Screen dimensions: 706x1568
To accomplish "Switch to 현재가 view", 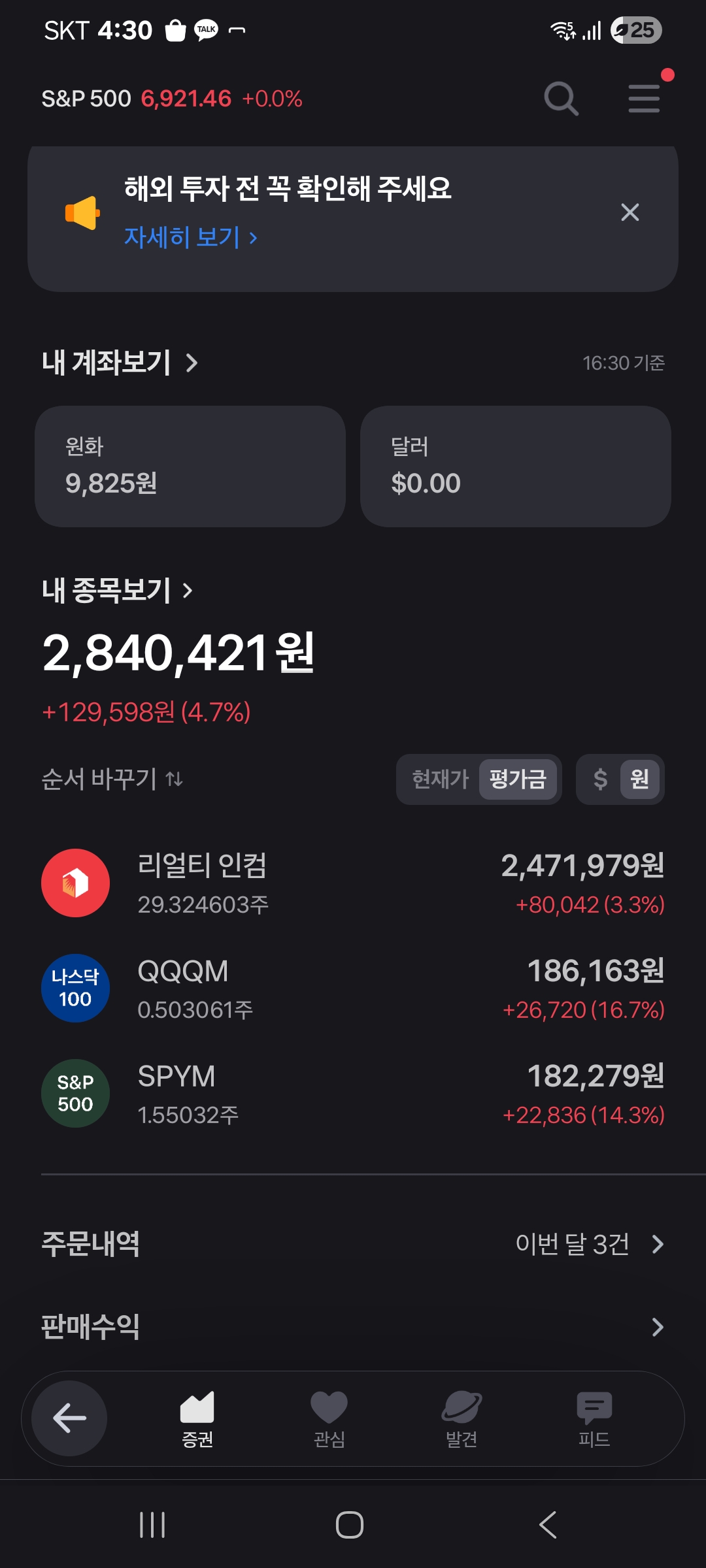I will tap(440, 779).
